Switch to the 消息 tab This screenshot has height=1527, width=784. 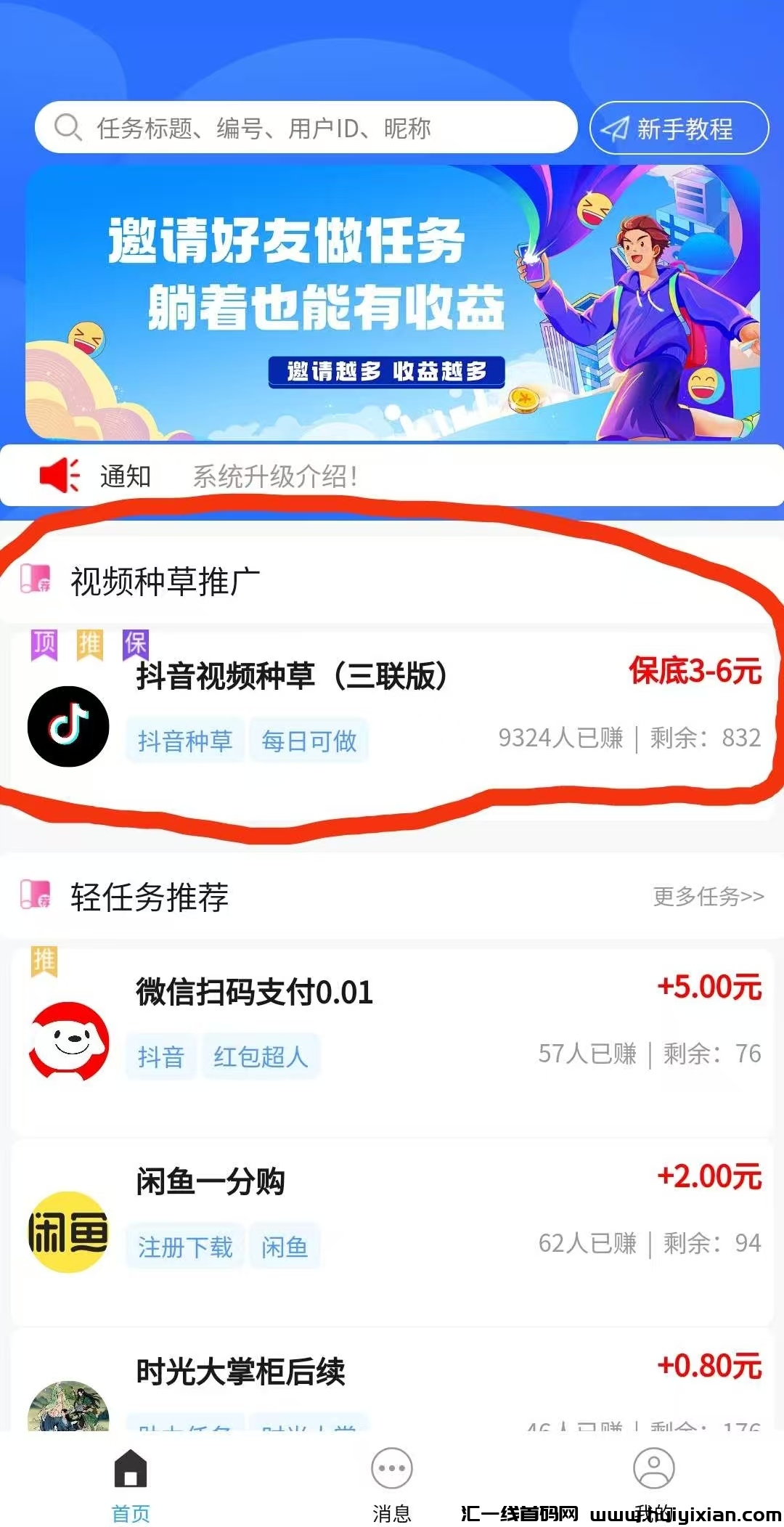tap(392, 1506)
